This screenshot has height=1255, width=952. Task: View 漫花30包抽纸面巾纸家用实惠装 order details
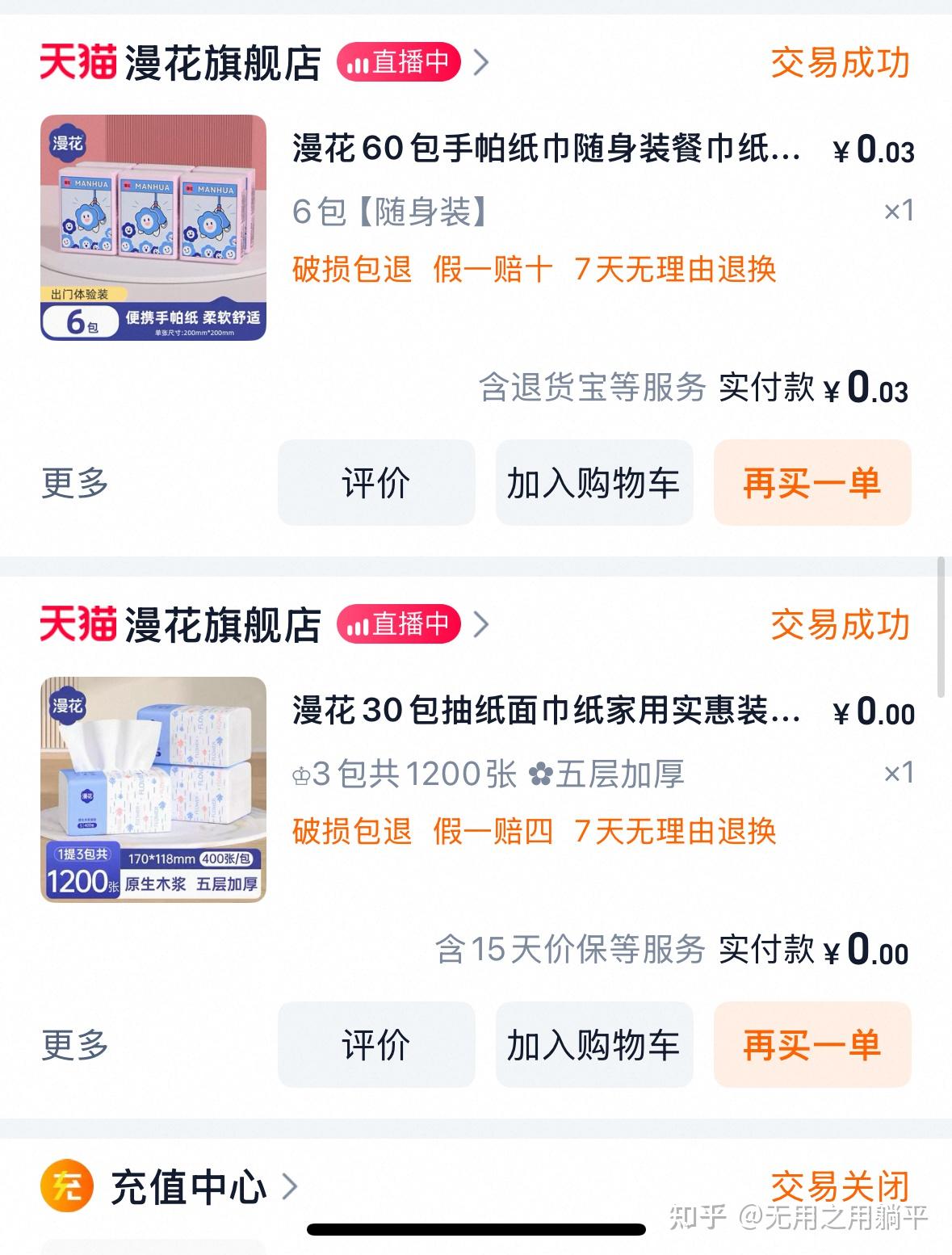(546, 711)
